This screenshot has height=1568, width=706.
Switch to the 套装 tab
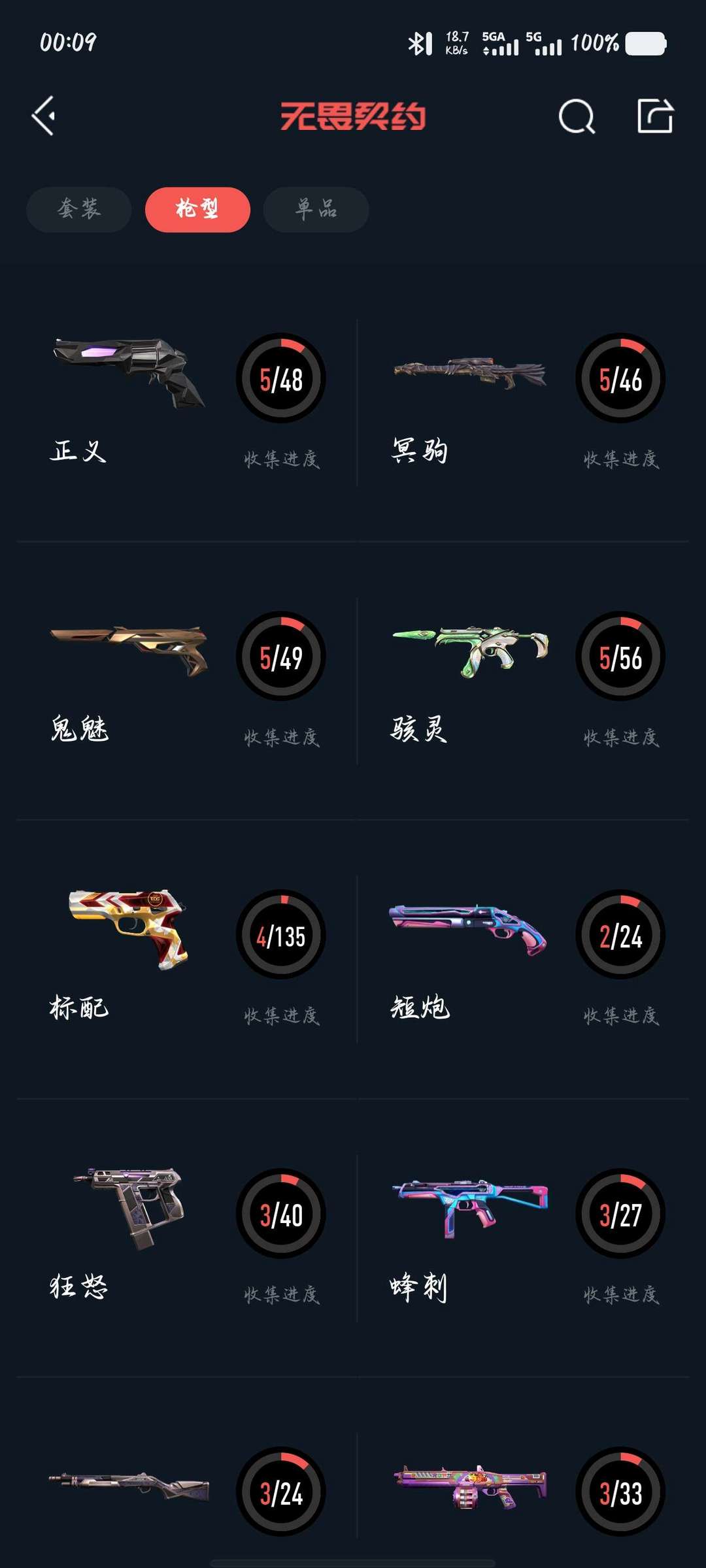[79, 210]
